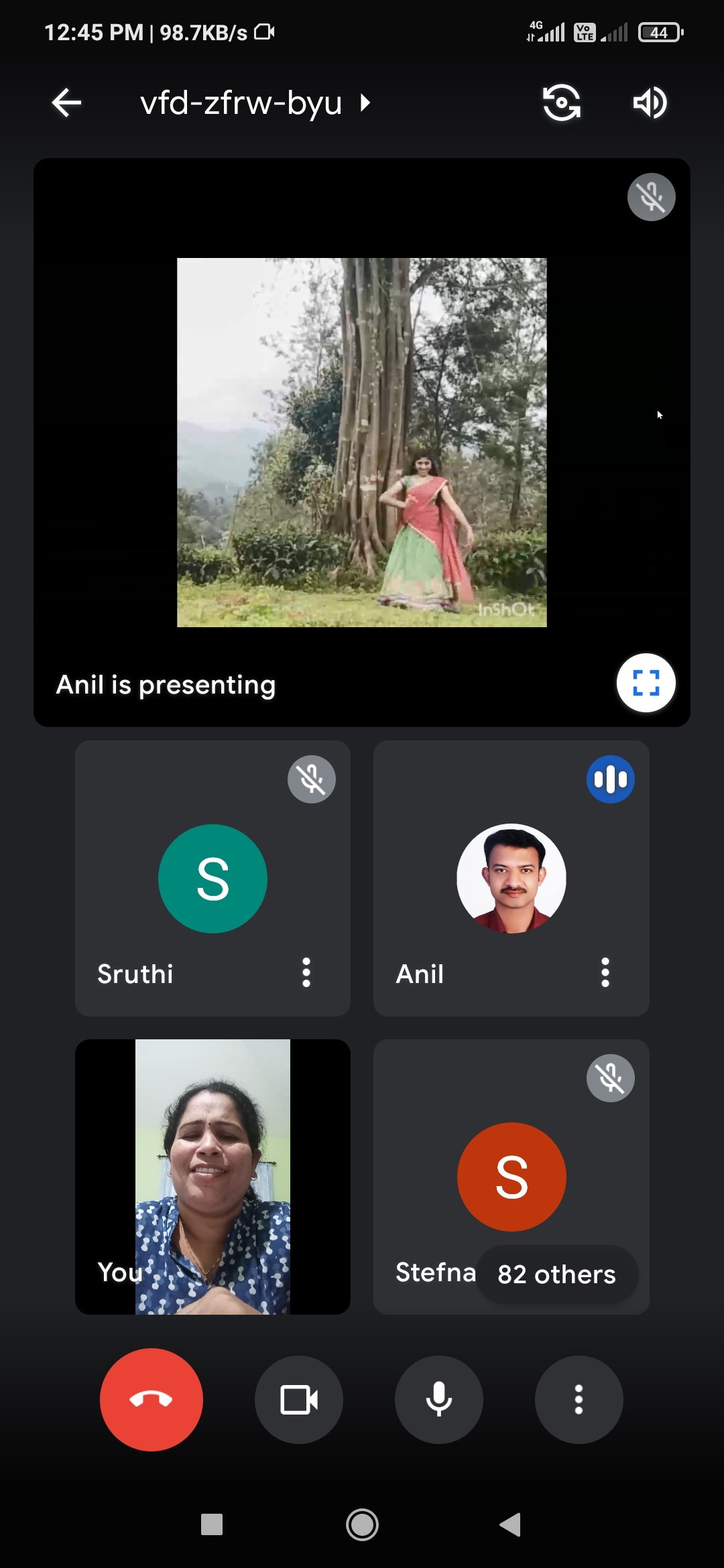Toggle your camera off
724x1568 pixels.
click(299, 1400)
